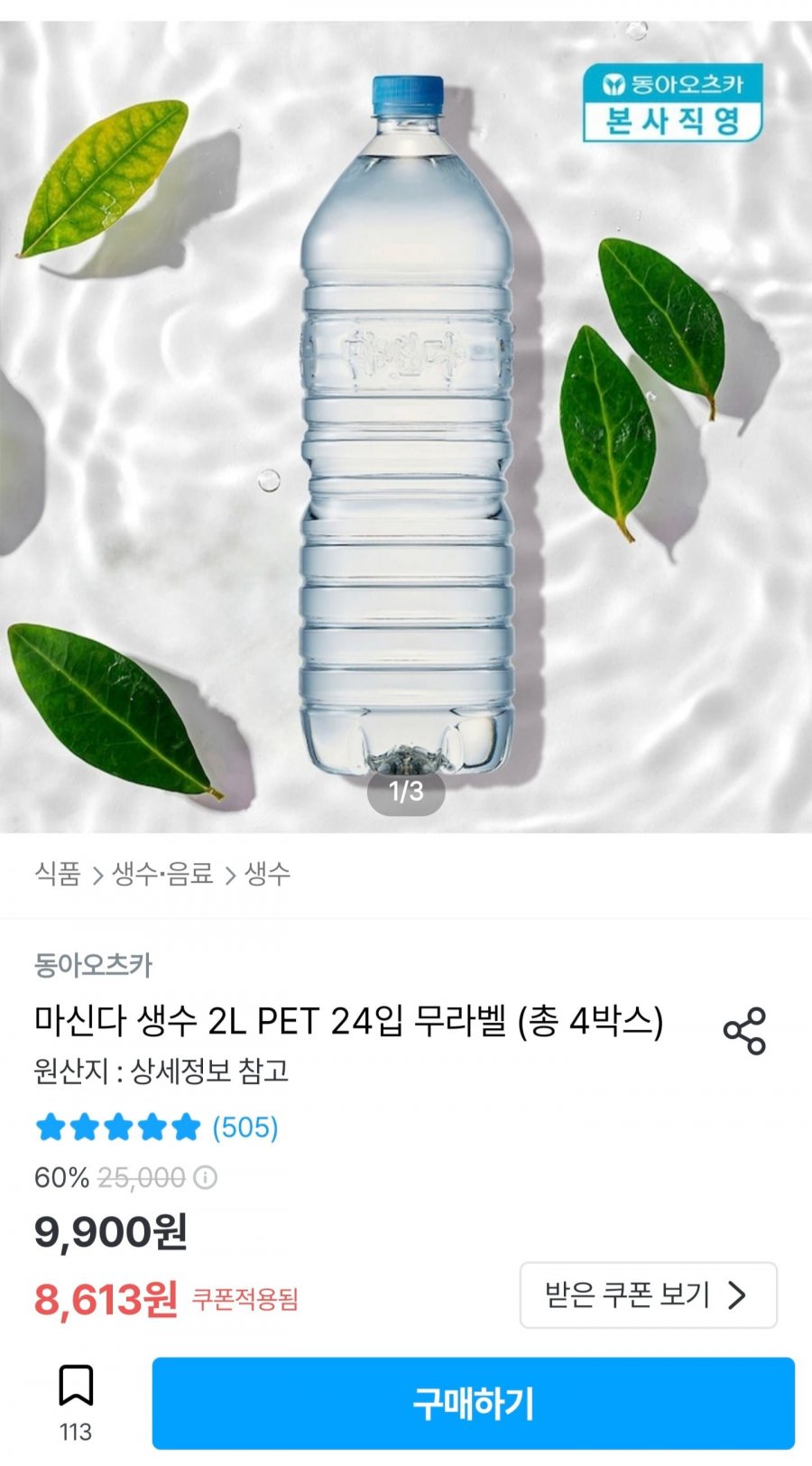Tap the 구매하기 buy button

[473, 1403]
